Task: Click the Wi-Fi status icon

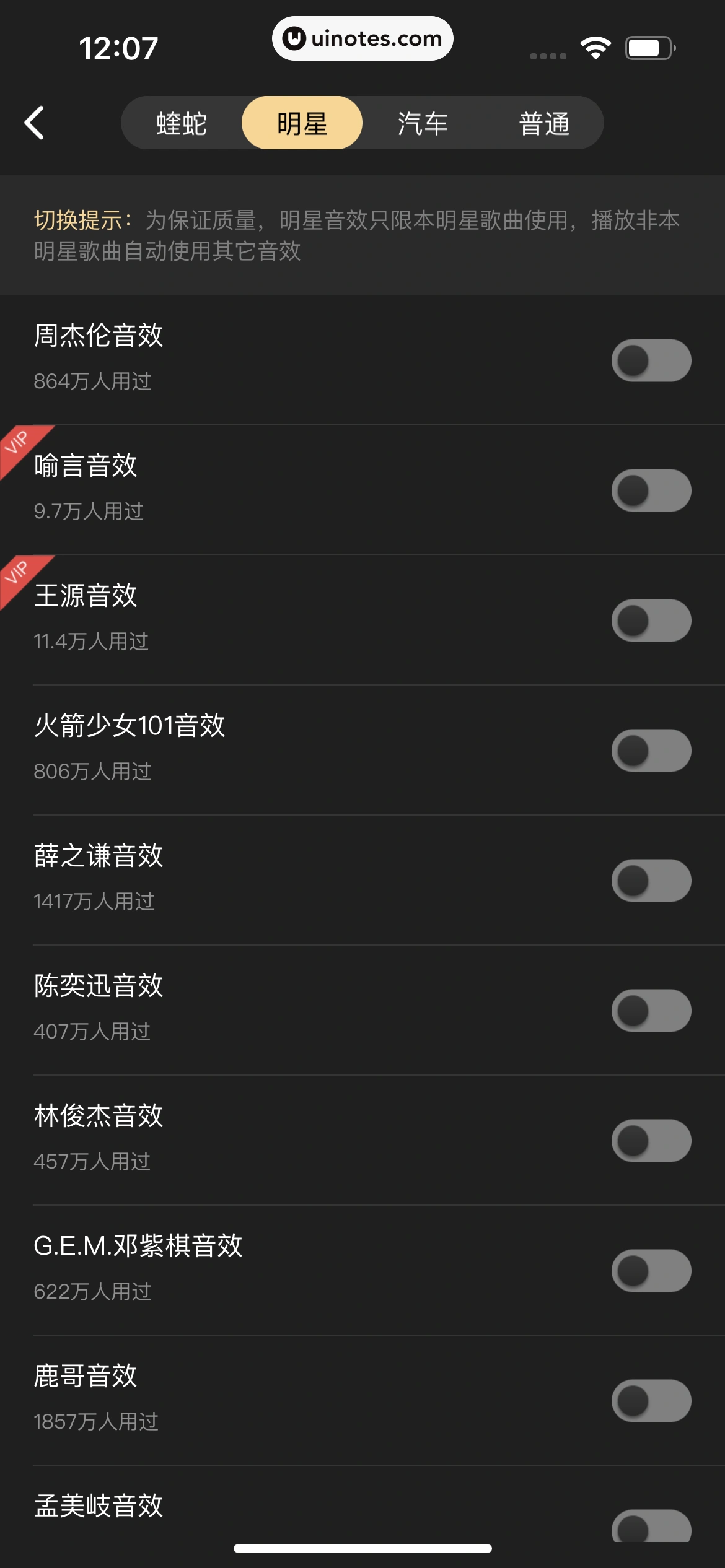Action: (x=594, y=45)
